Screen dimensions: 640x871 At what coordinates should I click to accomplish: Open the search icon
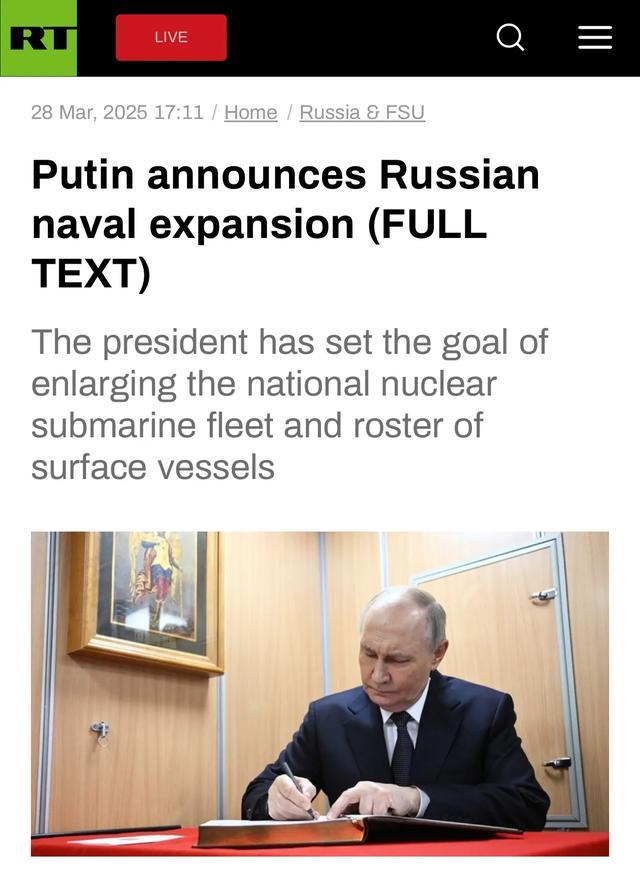510,38
